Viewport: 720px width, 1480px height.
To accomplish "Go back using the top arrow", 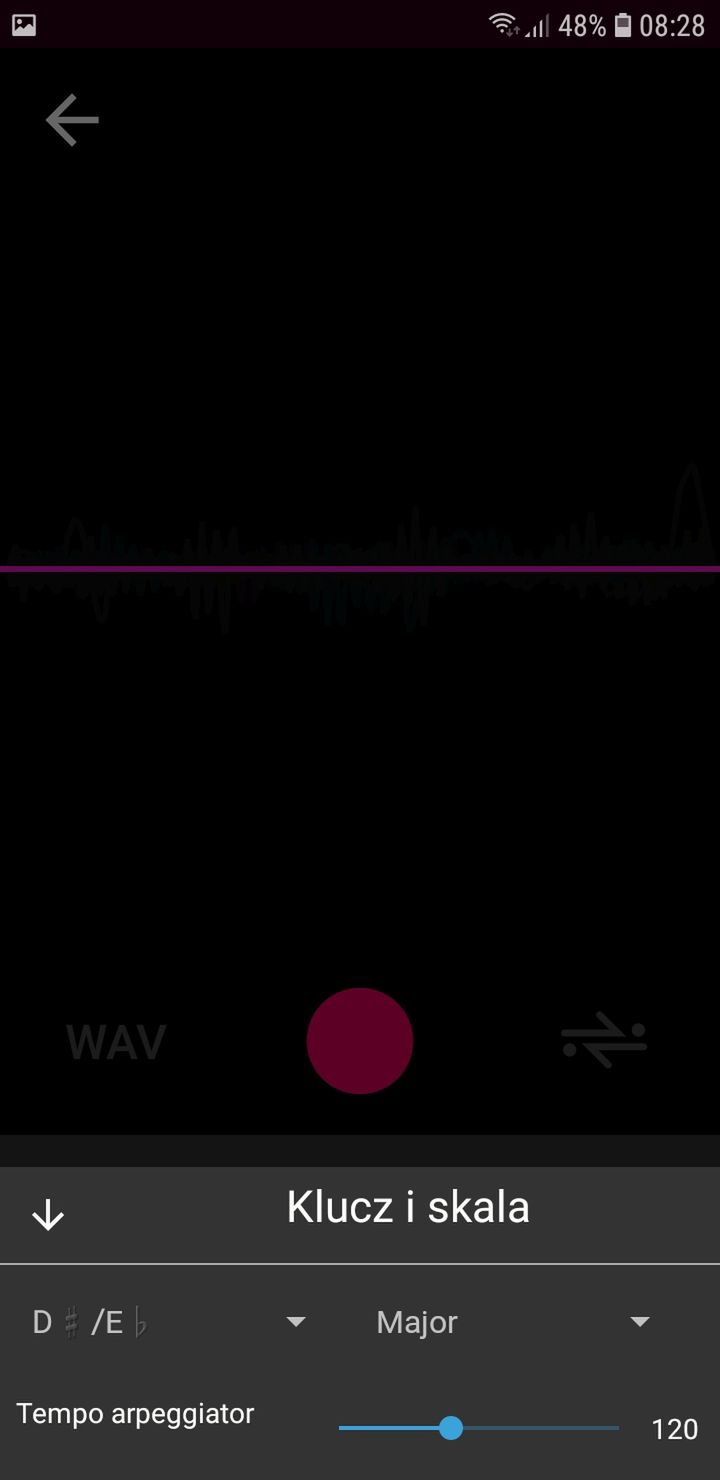I will click(72, 120).
